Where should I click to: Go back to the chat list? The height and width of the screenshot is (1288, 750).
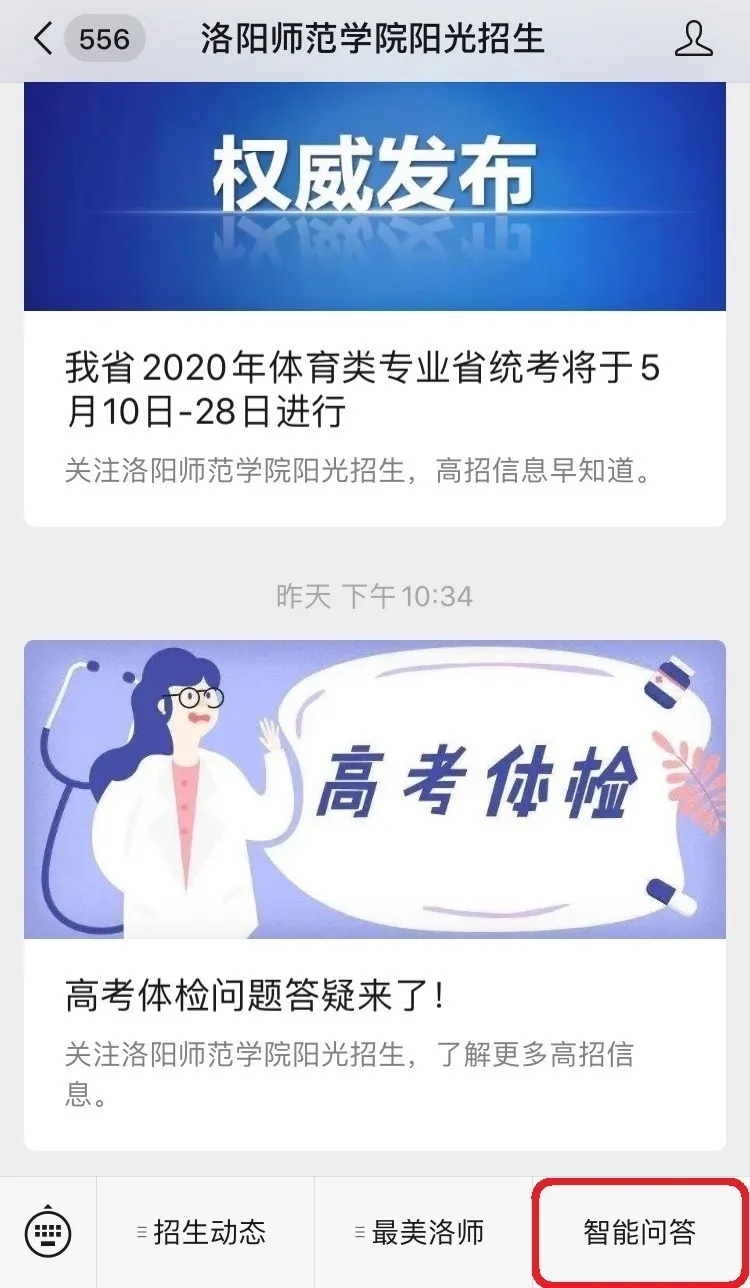pos(43,40)
